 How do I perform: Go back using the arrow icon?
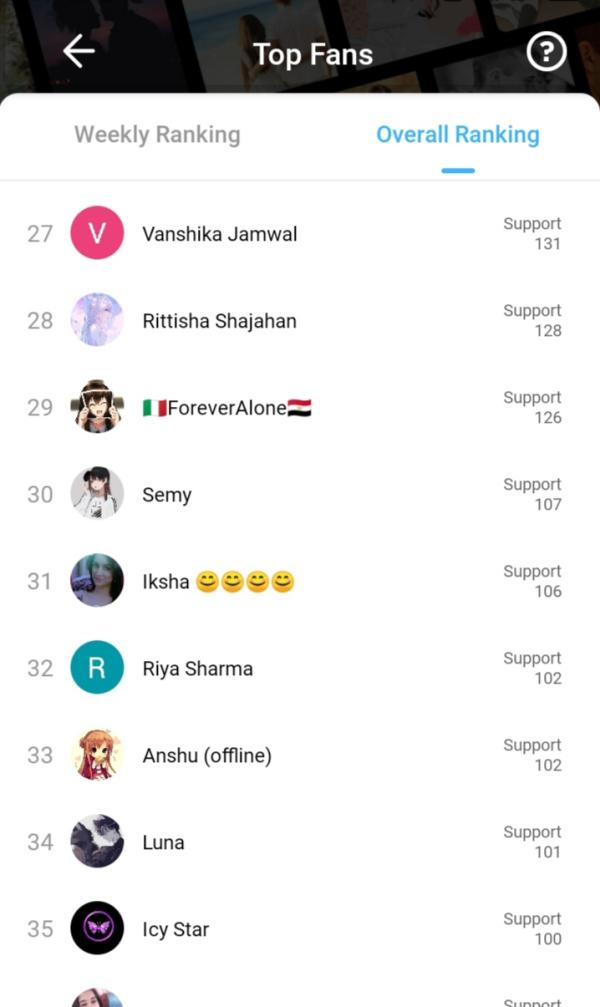point(79,52)
